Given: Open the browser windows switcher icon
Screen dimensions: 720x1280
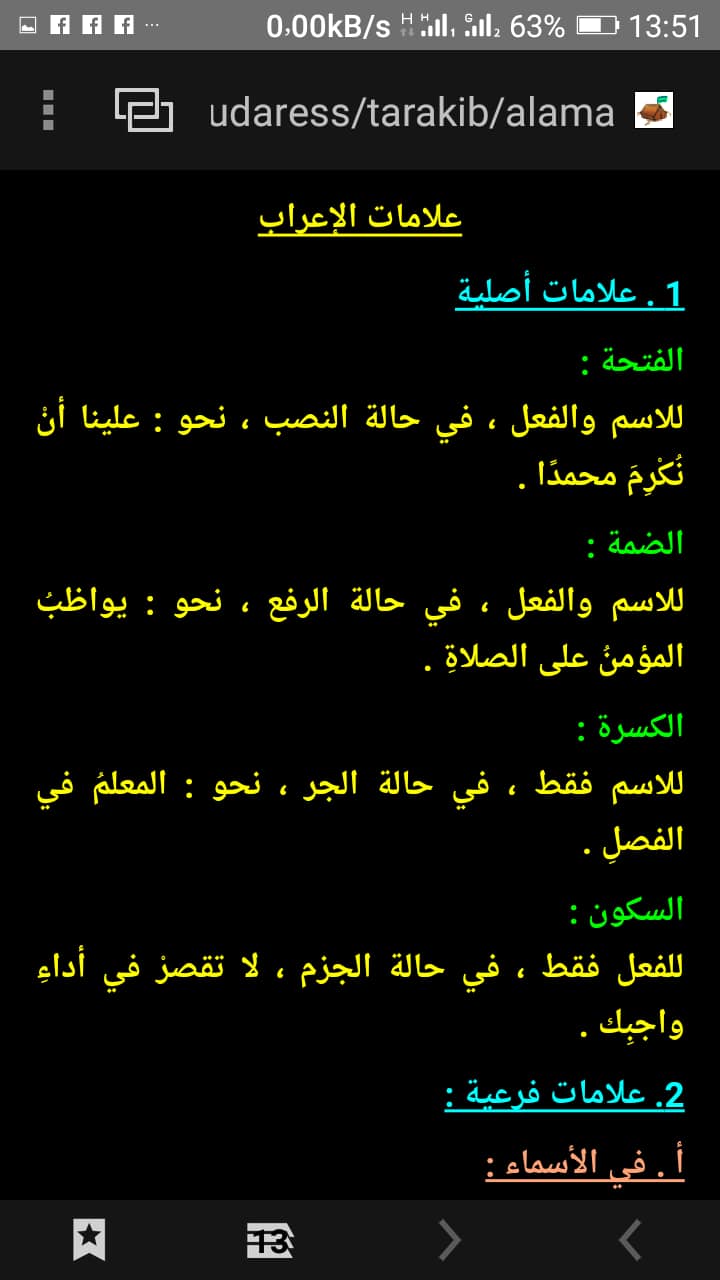Looking at the screenshot, I should (144, 110).
